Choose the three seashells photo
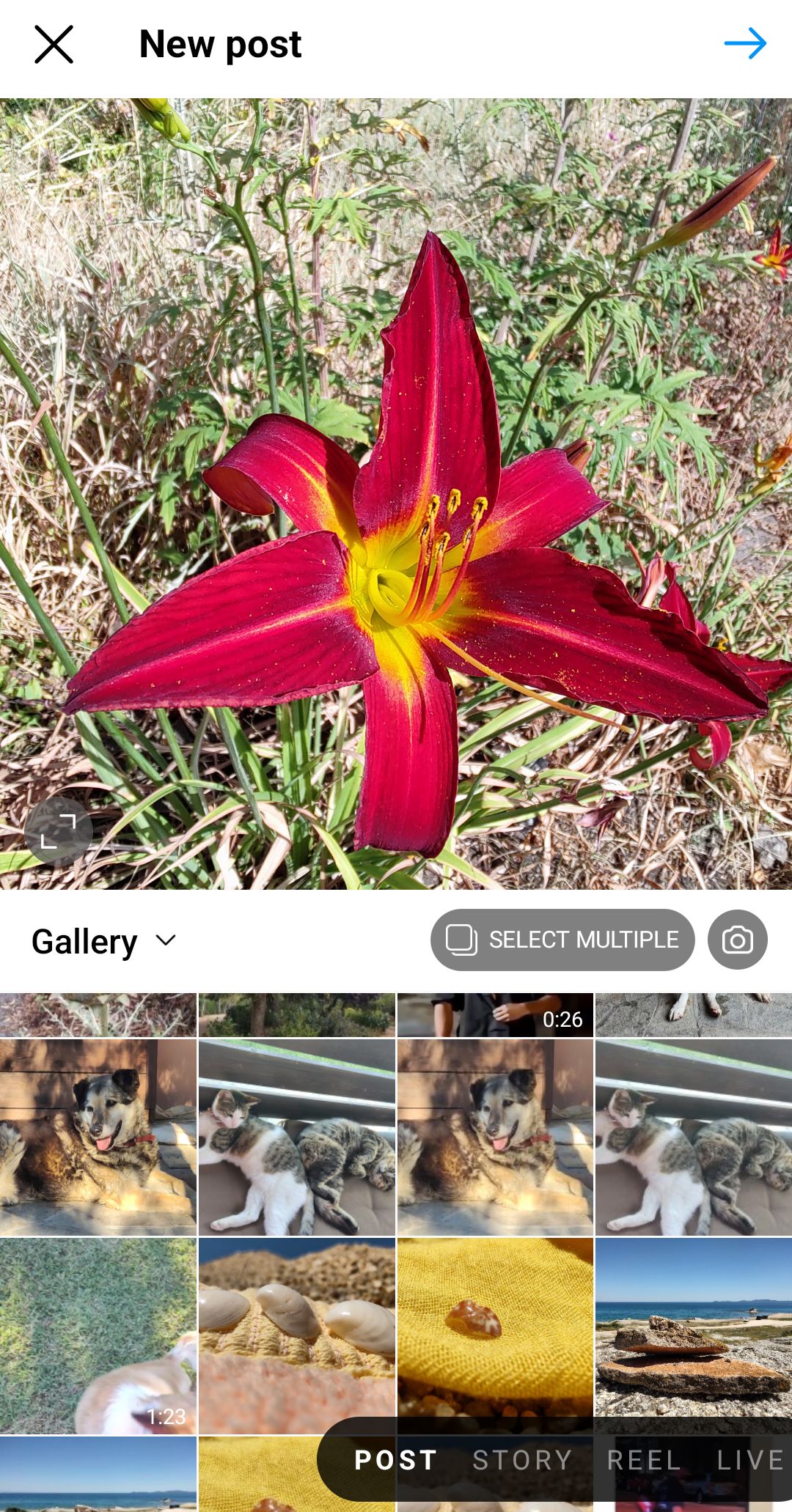The width and height of the screenshot is (792, 1512). pyautogui.click(x=296, y=1335)
